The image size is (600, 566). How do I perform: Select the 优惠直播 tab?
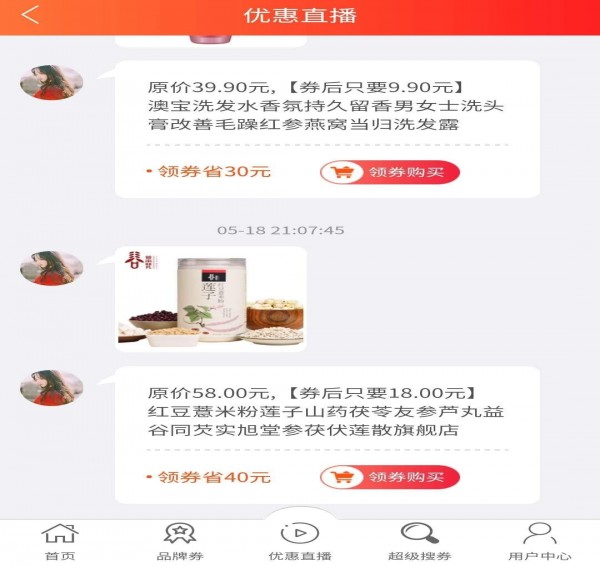click(x=299, y=540)
